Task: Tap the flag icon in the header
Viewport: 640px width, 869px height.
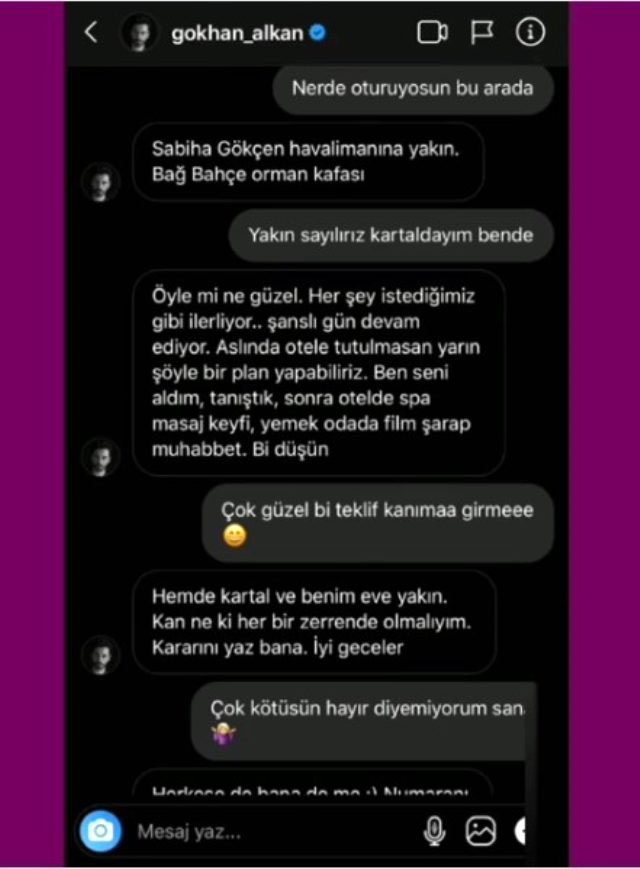Action: (x=482, y=33)
